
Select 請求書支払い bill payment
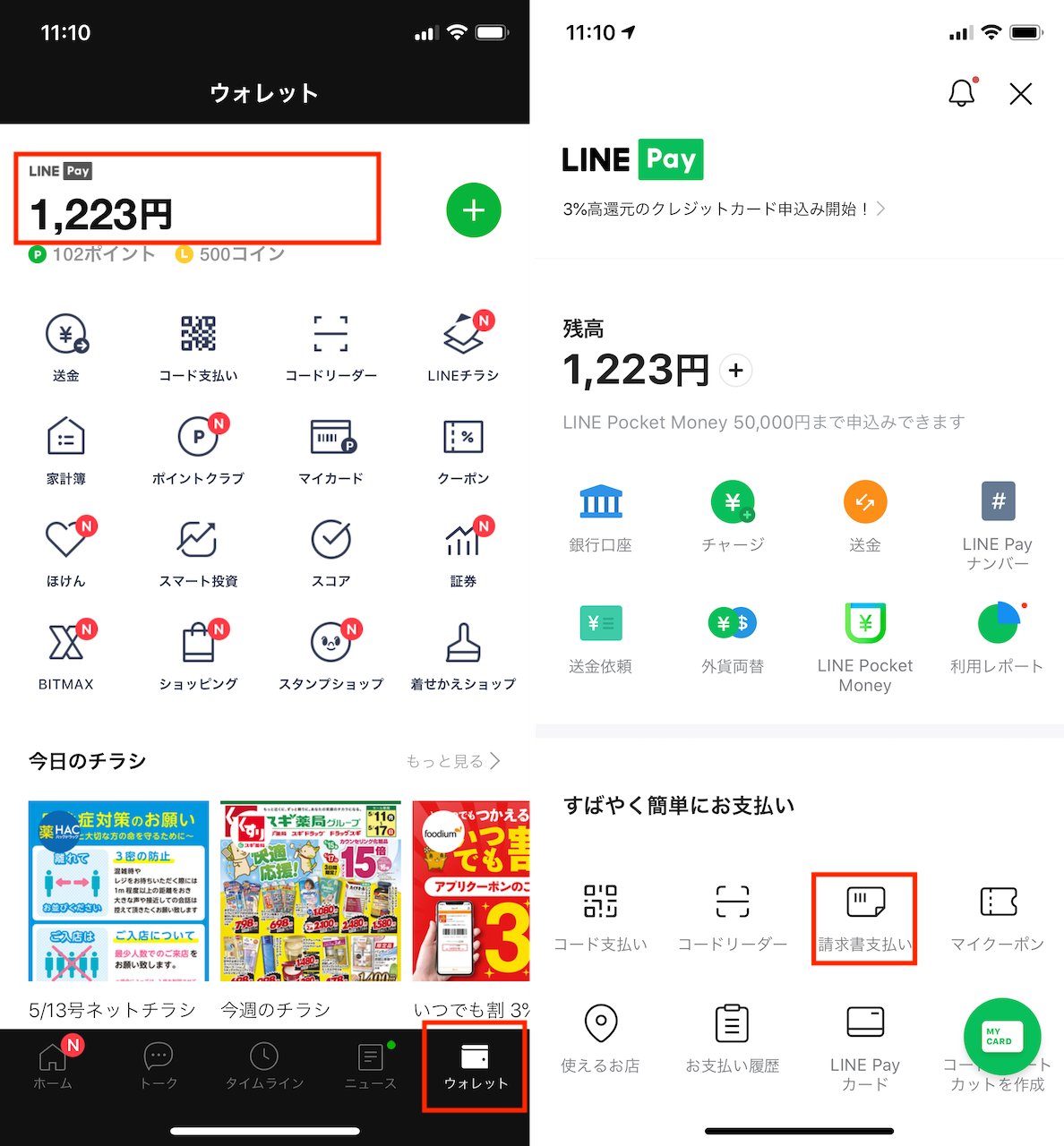click(x=864, y=918)
